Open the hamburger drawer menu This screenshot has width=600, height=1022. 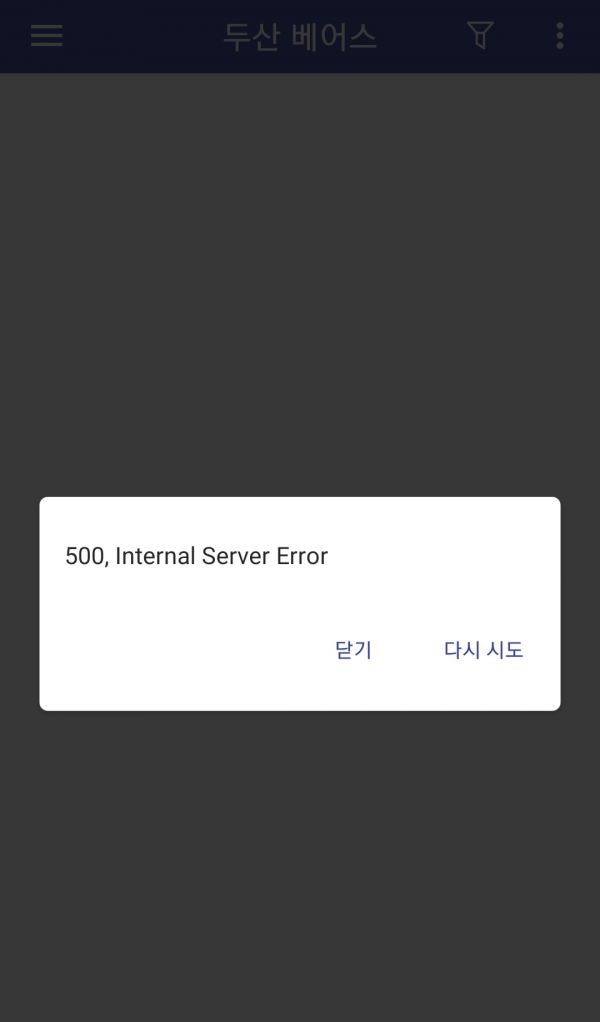(x=47, y=37)
